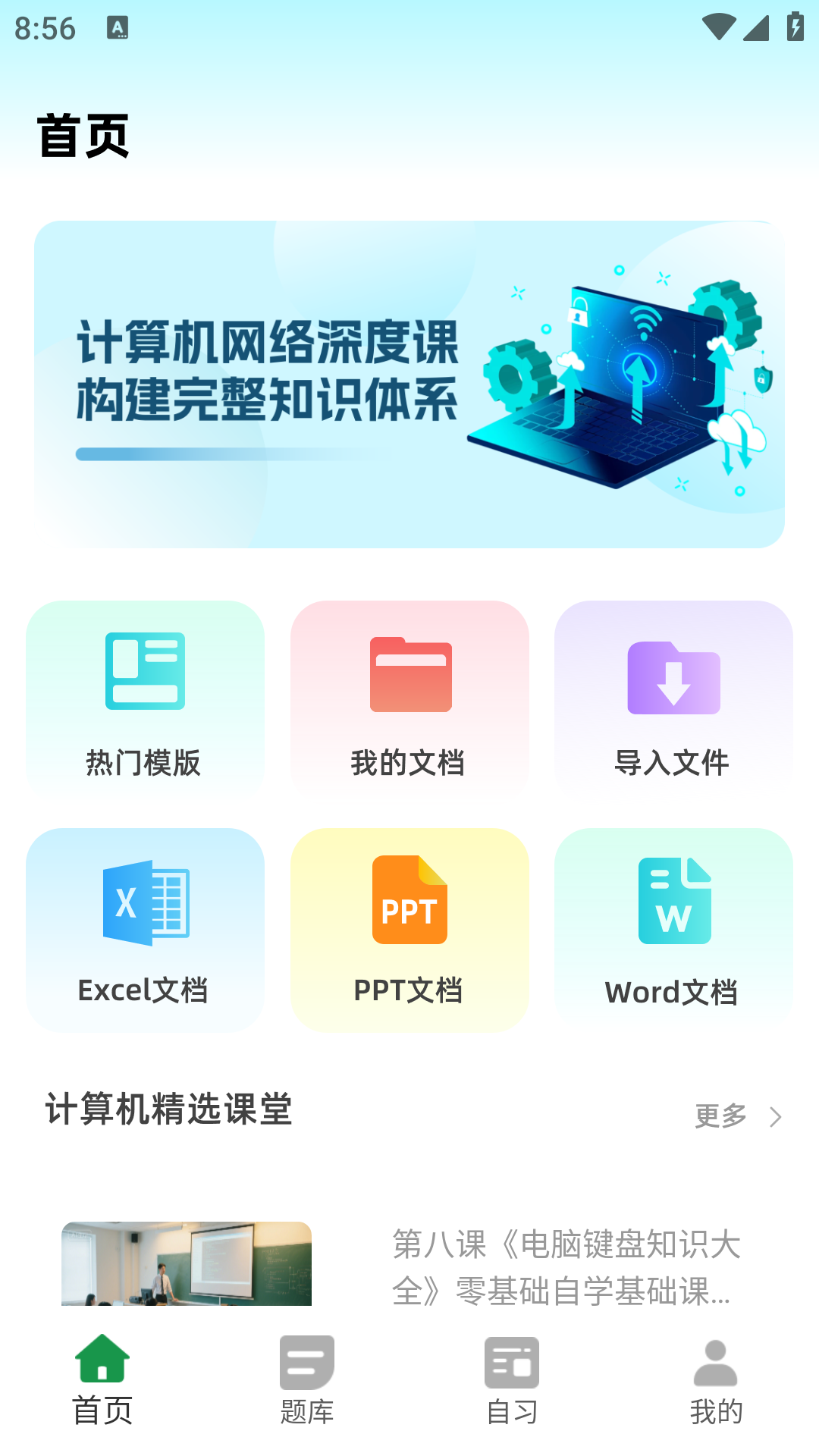Open the 自习 self-study icon
The width and height of the screenshot is (819, 1456).
[x=512, y=1361]
